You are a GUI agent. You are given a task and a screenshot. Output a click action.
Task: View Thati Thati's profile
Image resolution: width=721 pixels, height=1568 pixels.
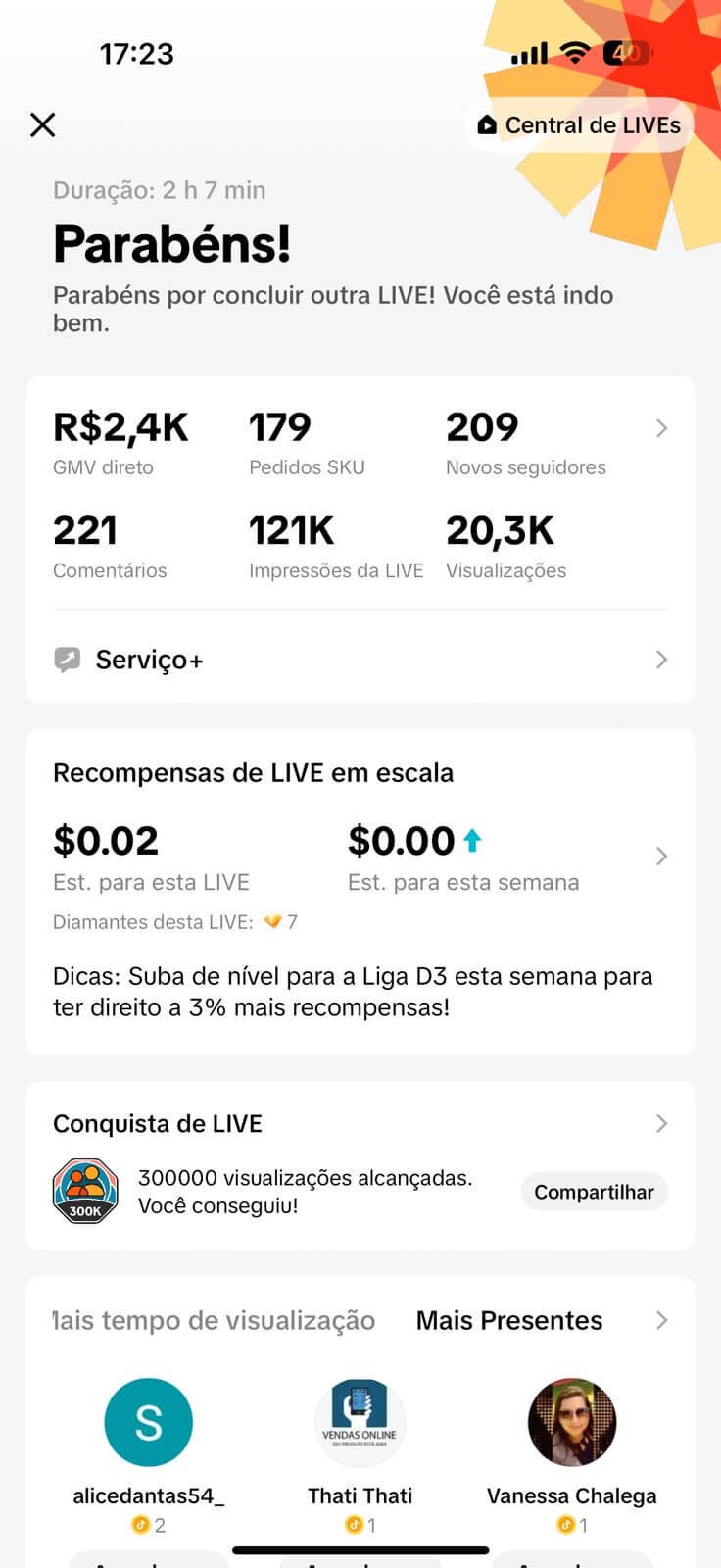[x=360, y=1422]
